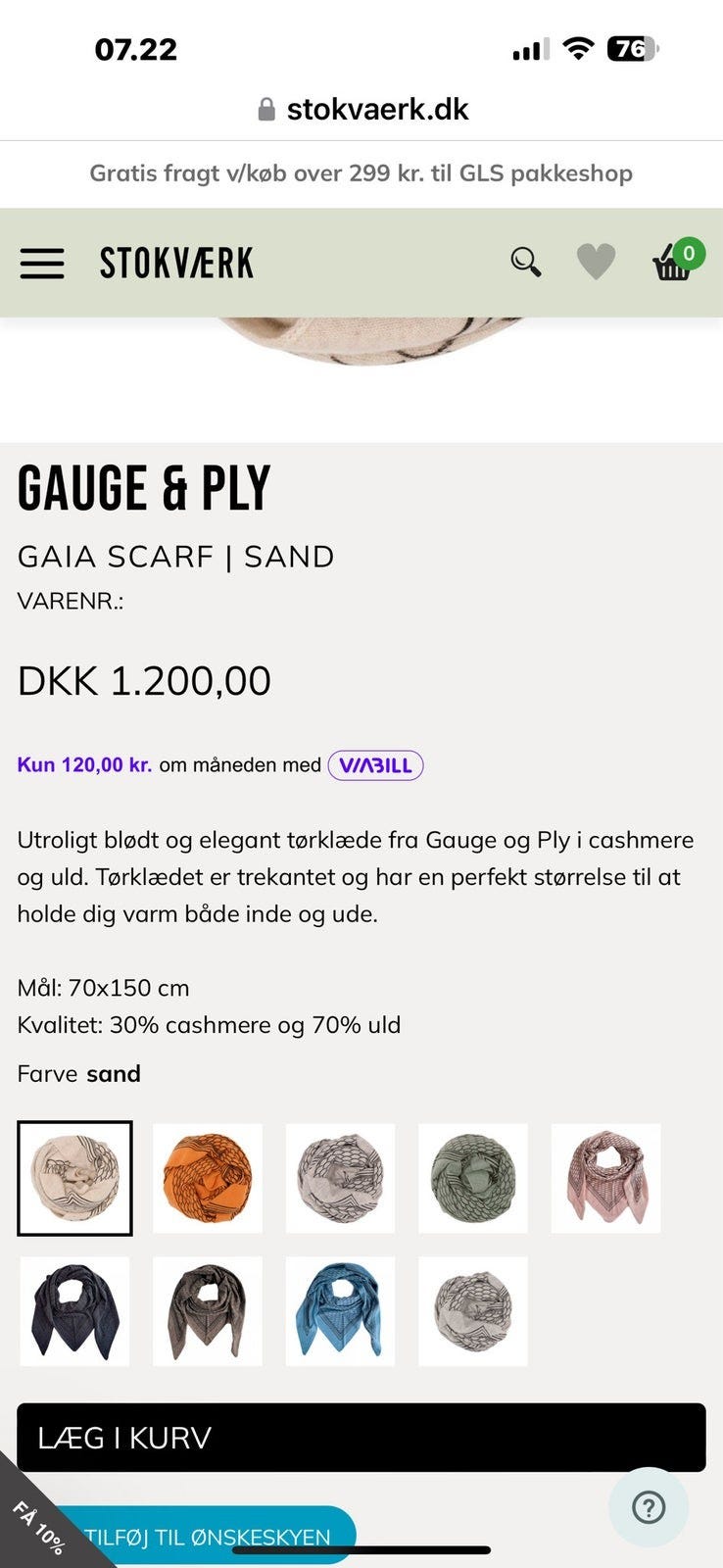
Task: Choose the pink patterned scarf variant
Action: point(604,1178)
